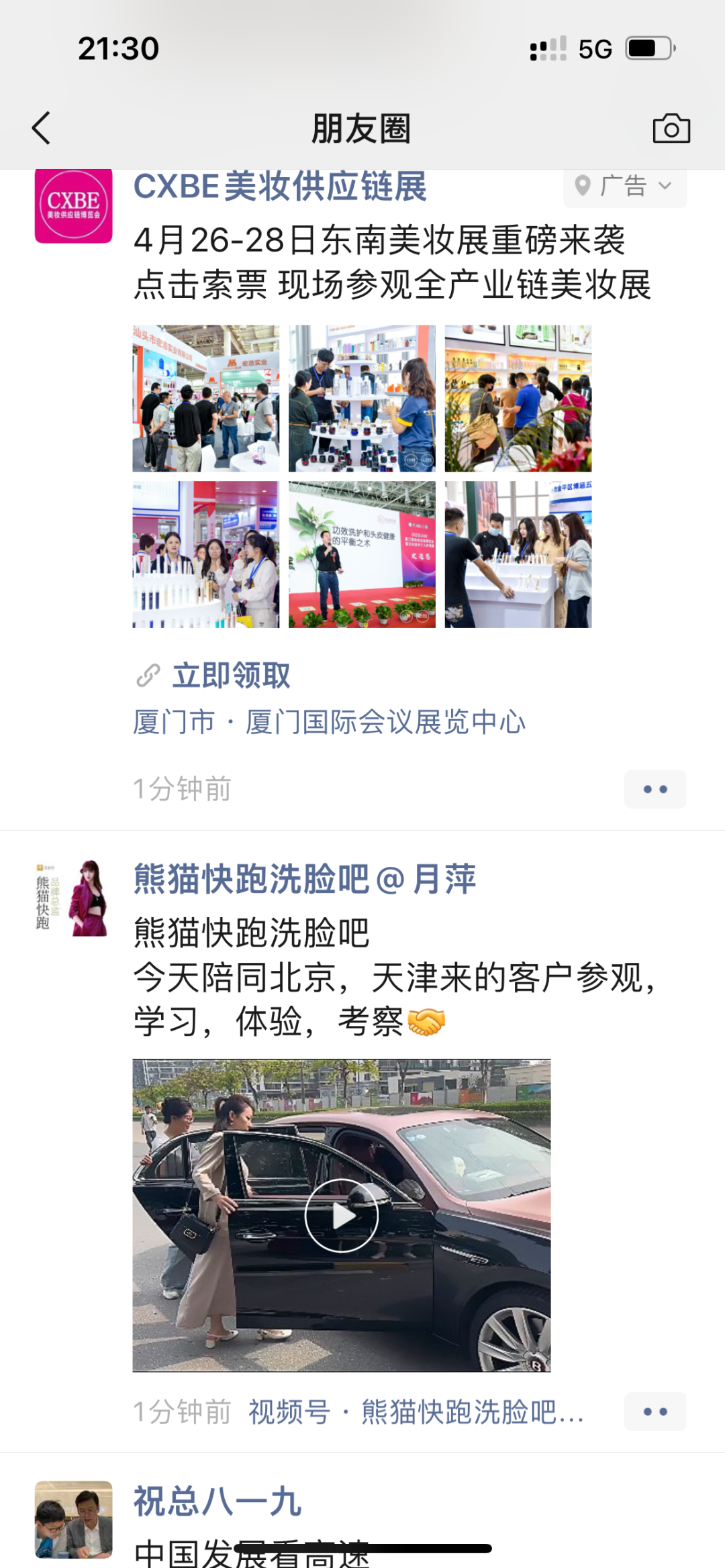Tap 祝总八一九's avatar
The height and width of the screenshot is (1568, 725).
[x=73, y=1519]
